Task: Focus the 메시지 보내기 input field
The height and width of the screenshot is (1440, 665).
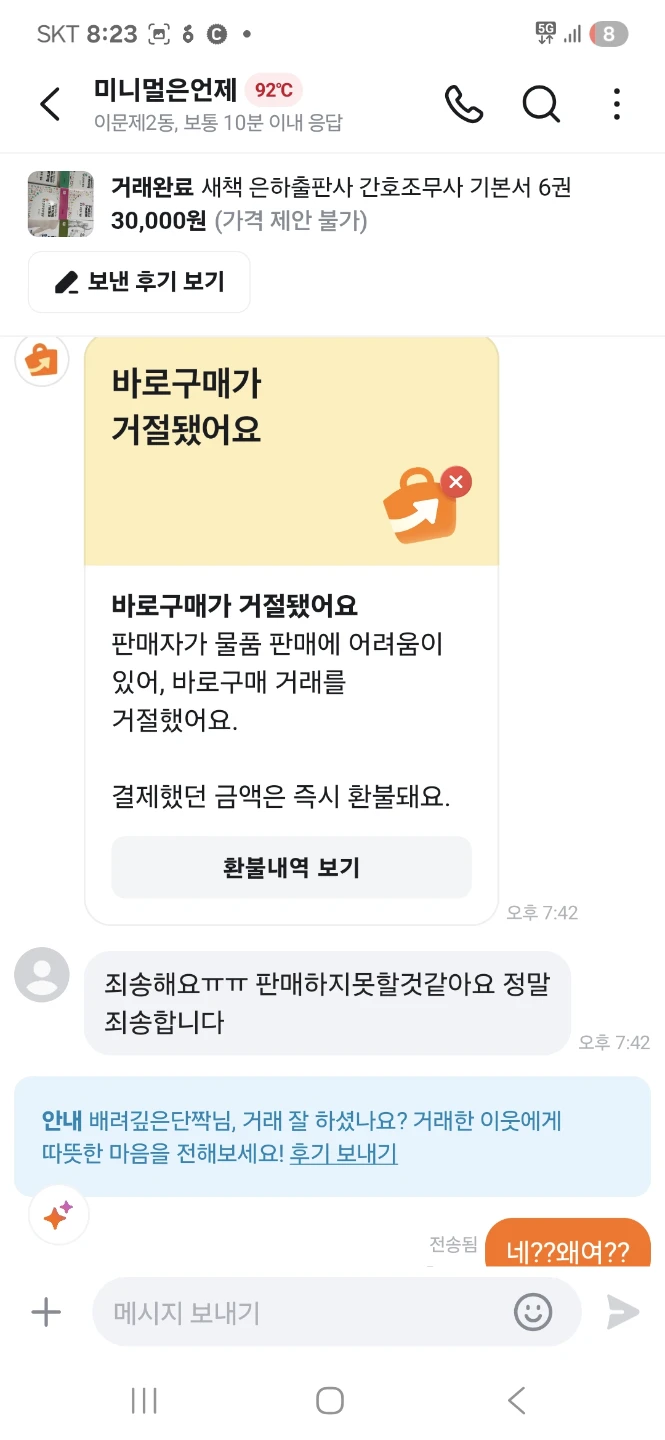Action: [300, 1312]
